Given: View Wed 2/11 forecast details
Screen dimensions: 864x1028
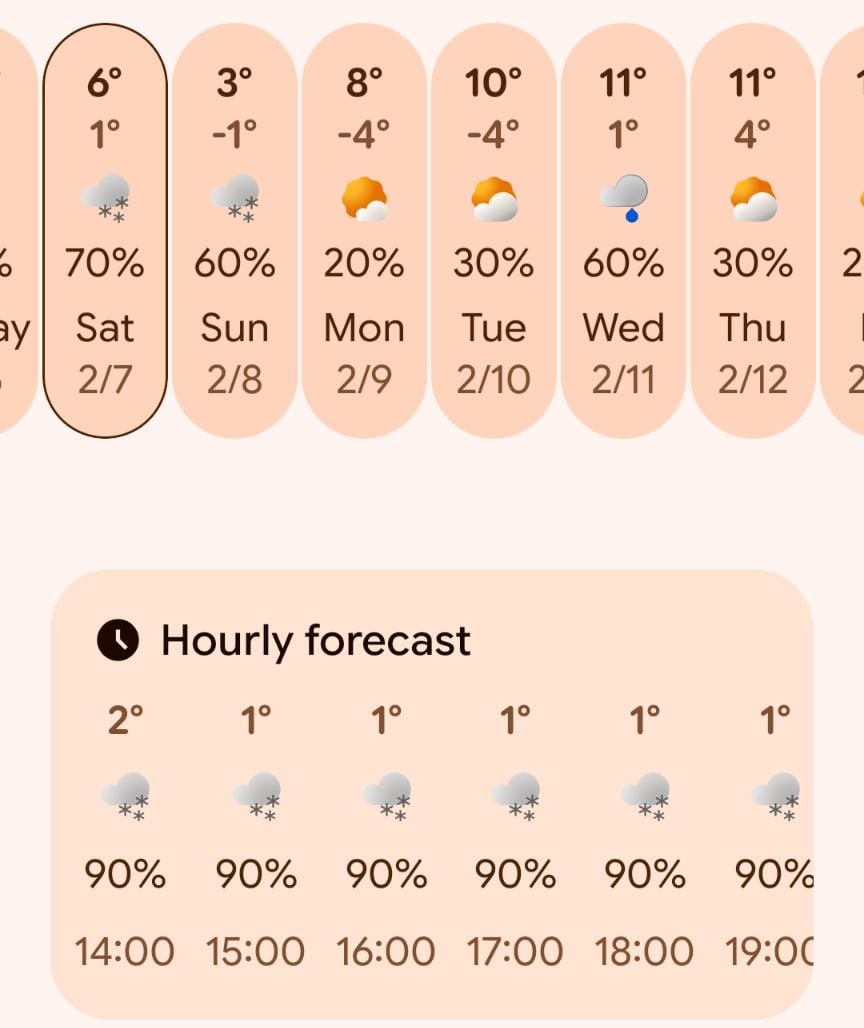Looking at the screenshot, I should pyautogui.click(x=623, y=230).
